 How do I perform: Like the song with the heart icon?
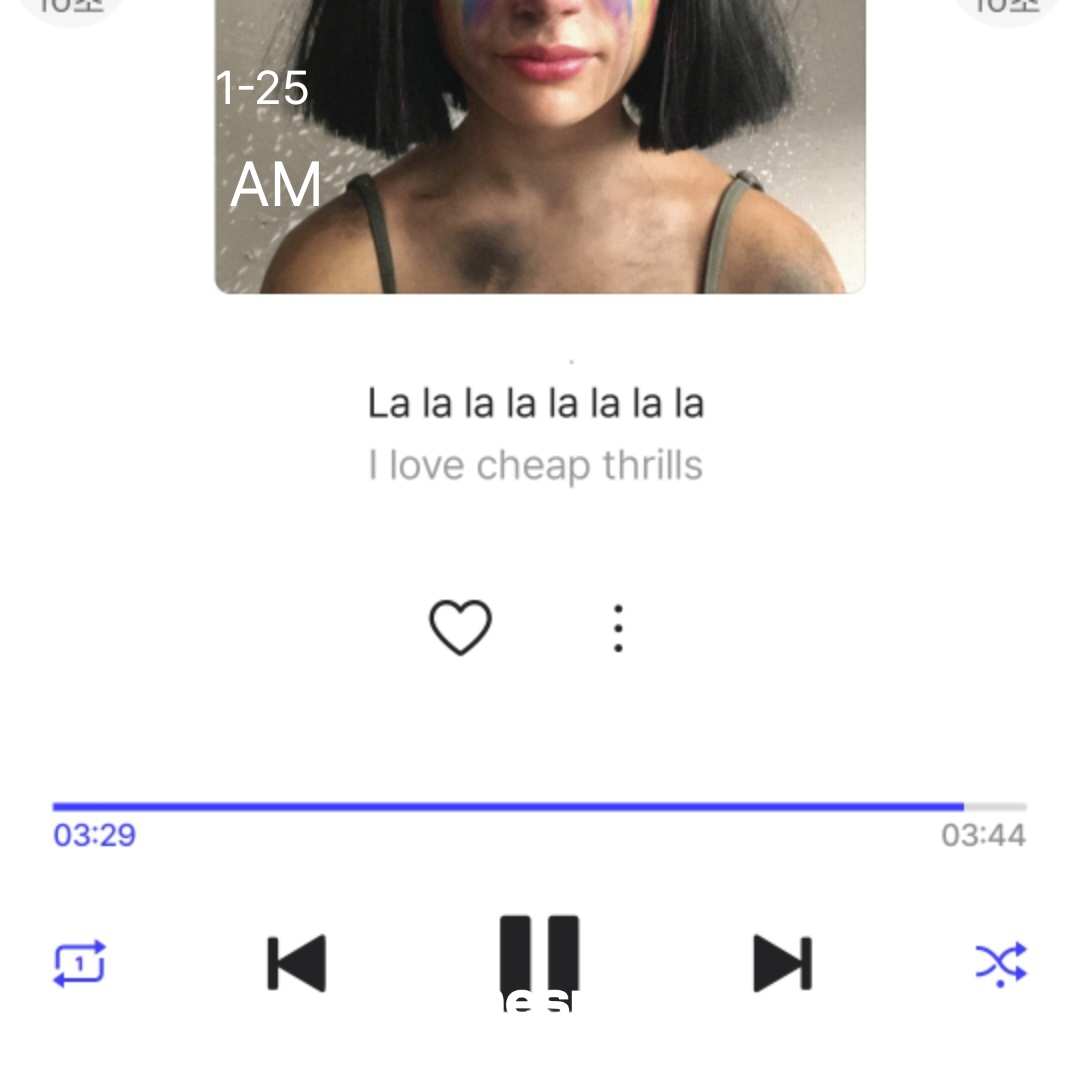tap(460, 628)
